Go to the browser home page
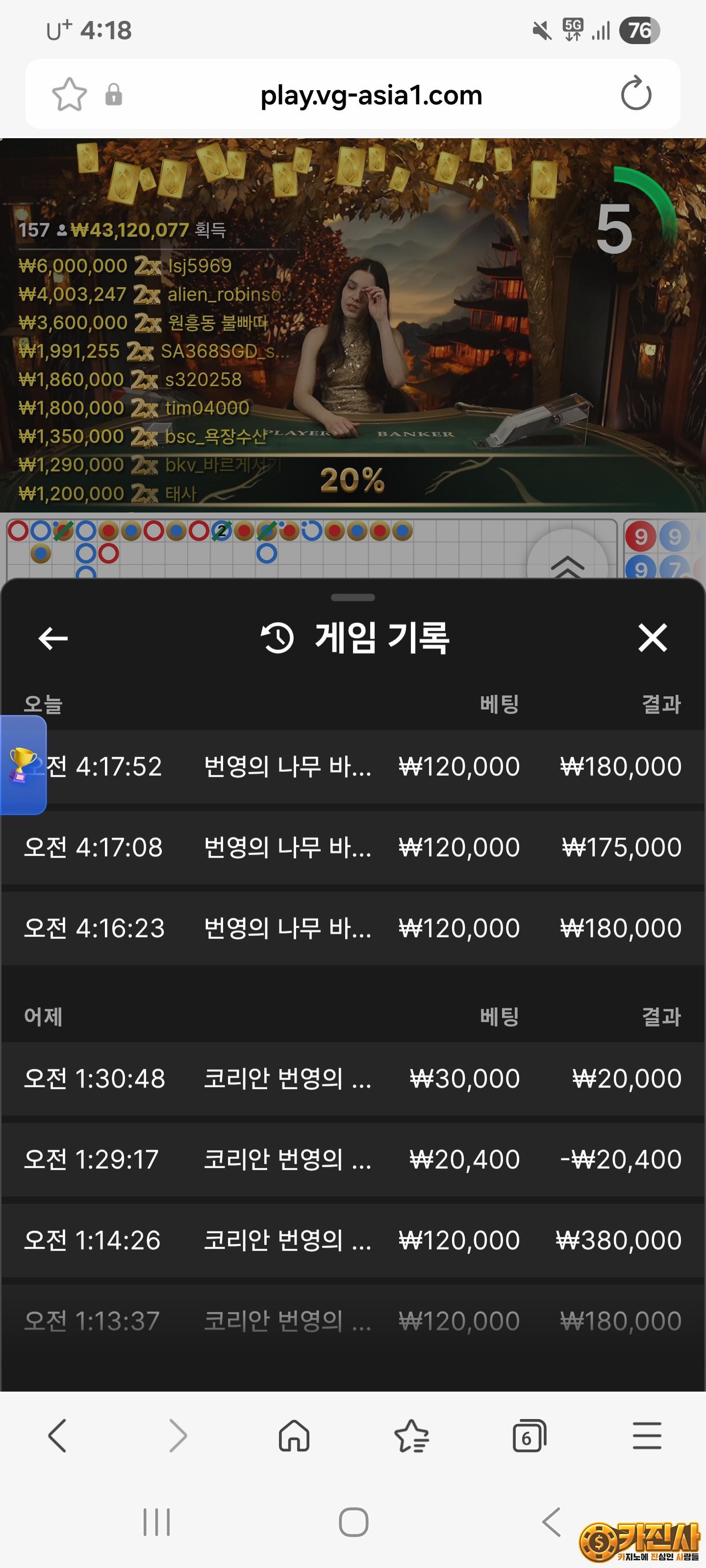Viewport: 706px width, 1568px height. (294, 1436)
